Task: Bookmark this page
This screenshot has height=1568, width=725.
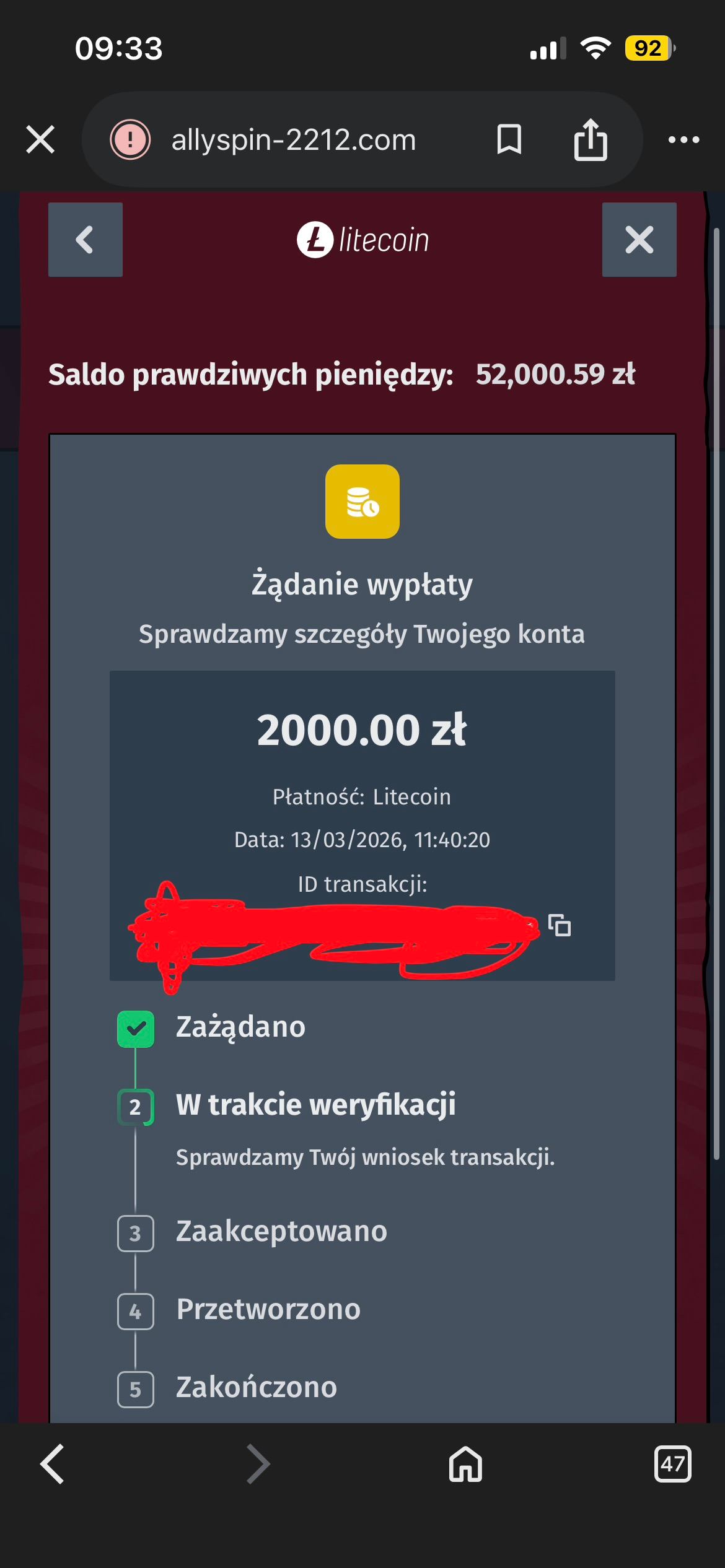Action: pyautogui.click(x=509, y=139)
